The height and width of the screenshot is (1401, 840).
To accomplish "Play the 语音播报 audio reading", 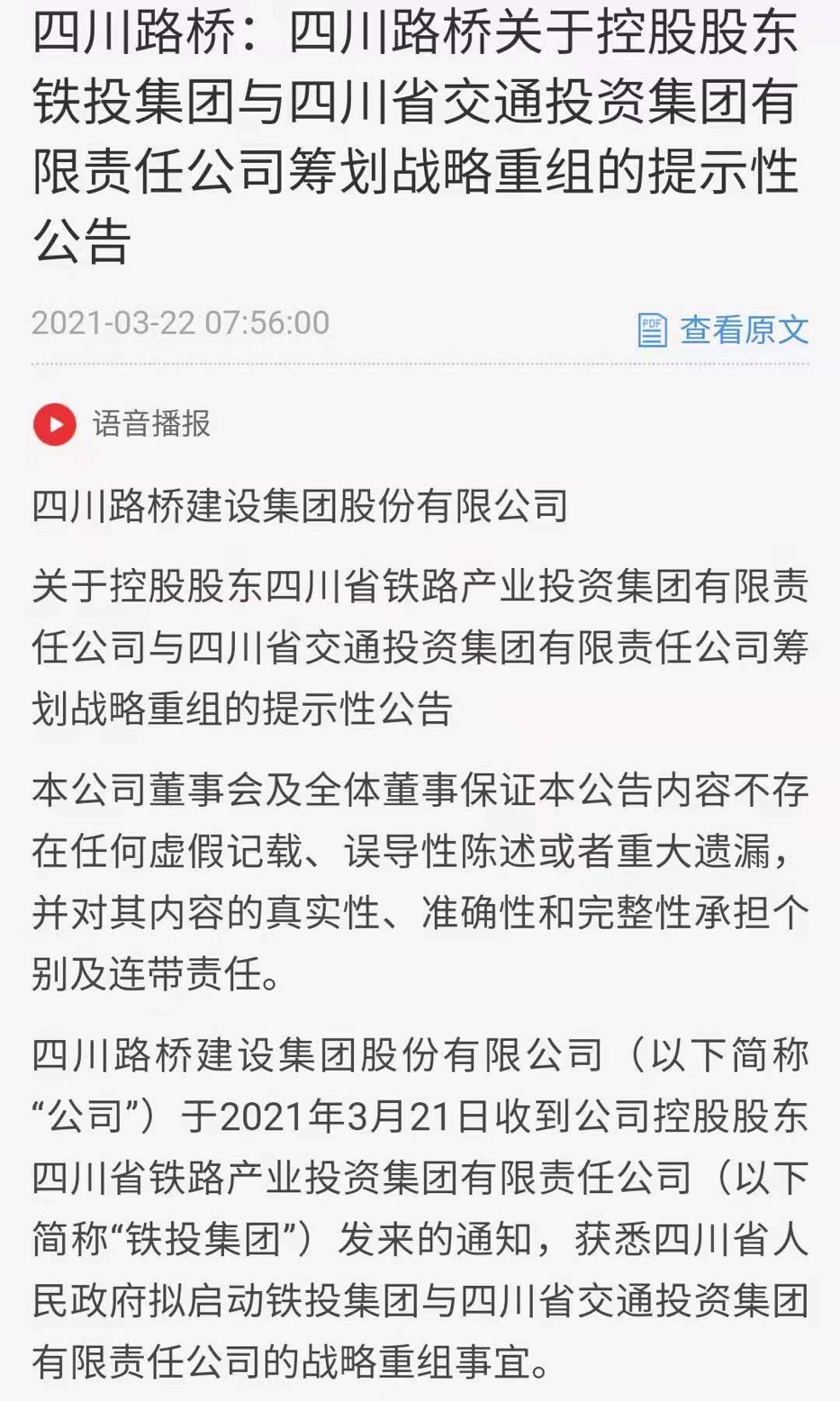I will coord(56,424).
